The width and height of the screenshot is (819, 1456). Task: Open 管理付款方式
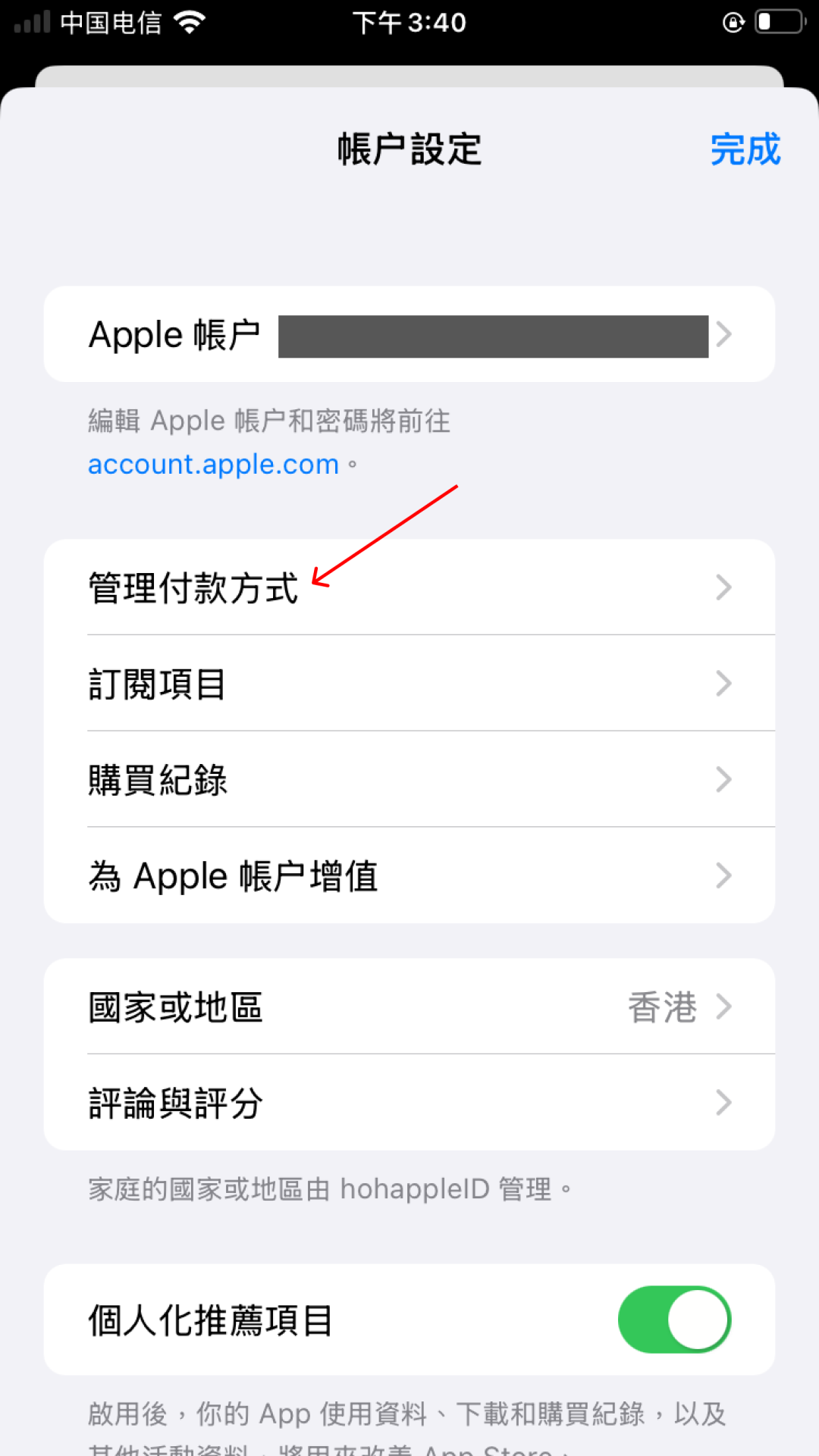(x=409, y=587)
